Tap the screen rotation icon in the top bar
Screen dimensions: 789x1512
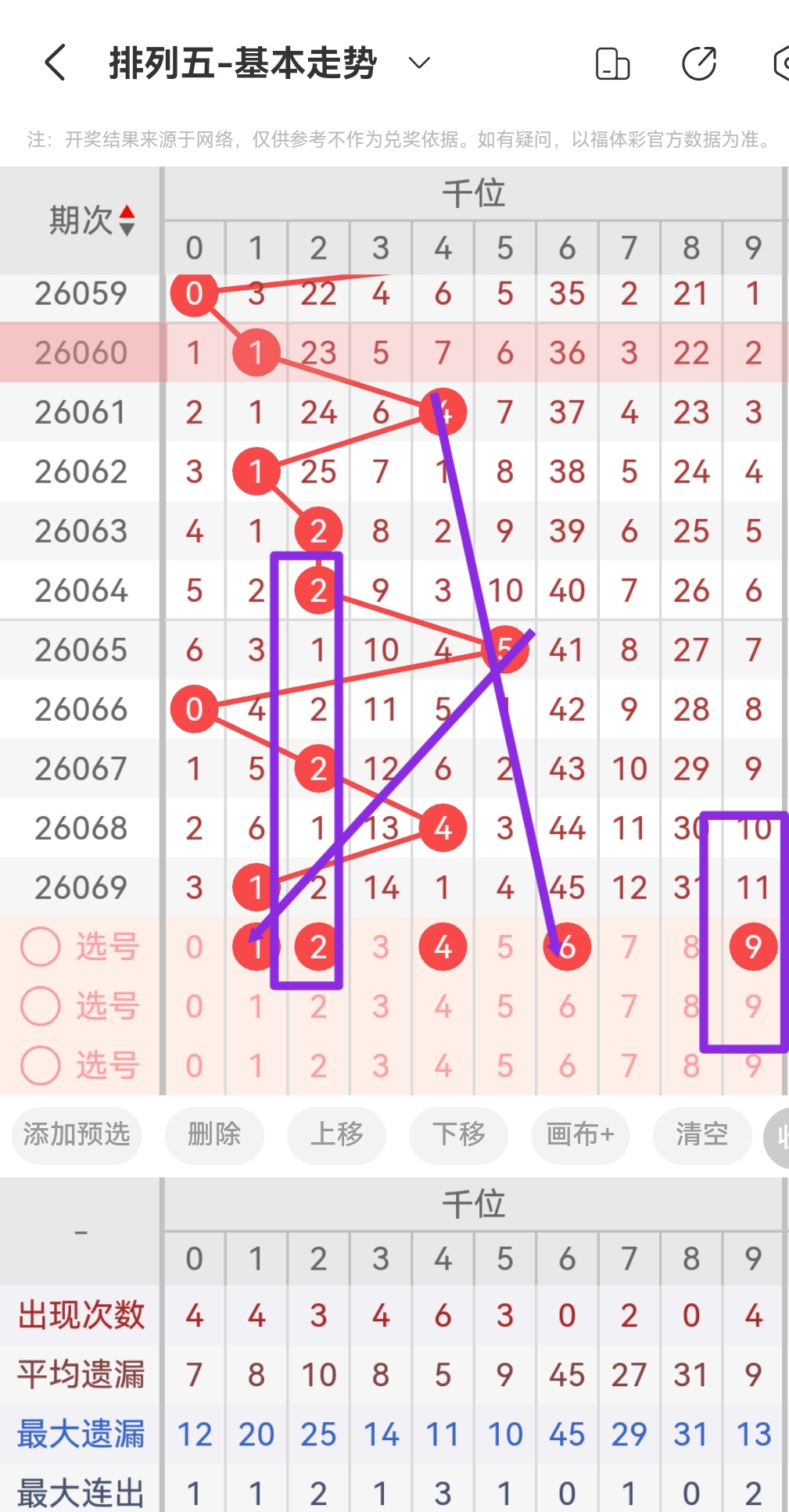click(614, 63)
